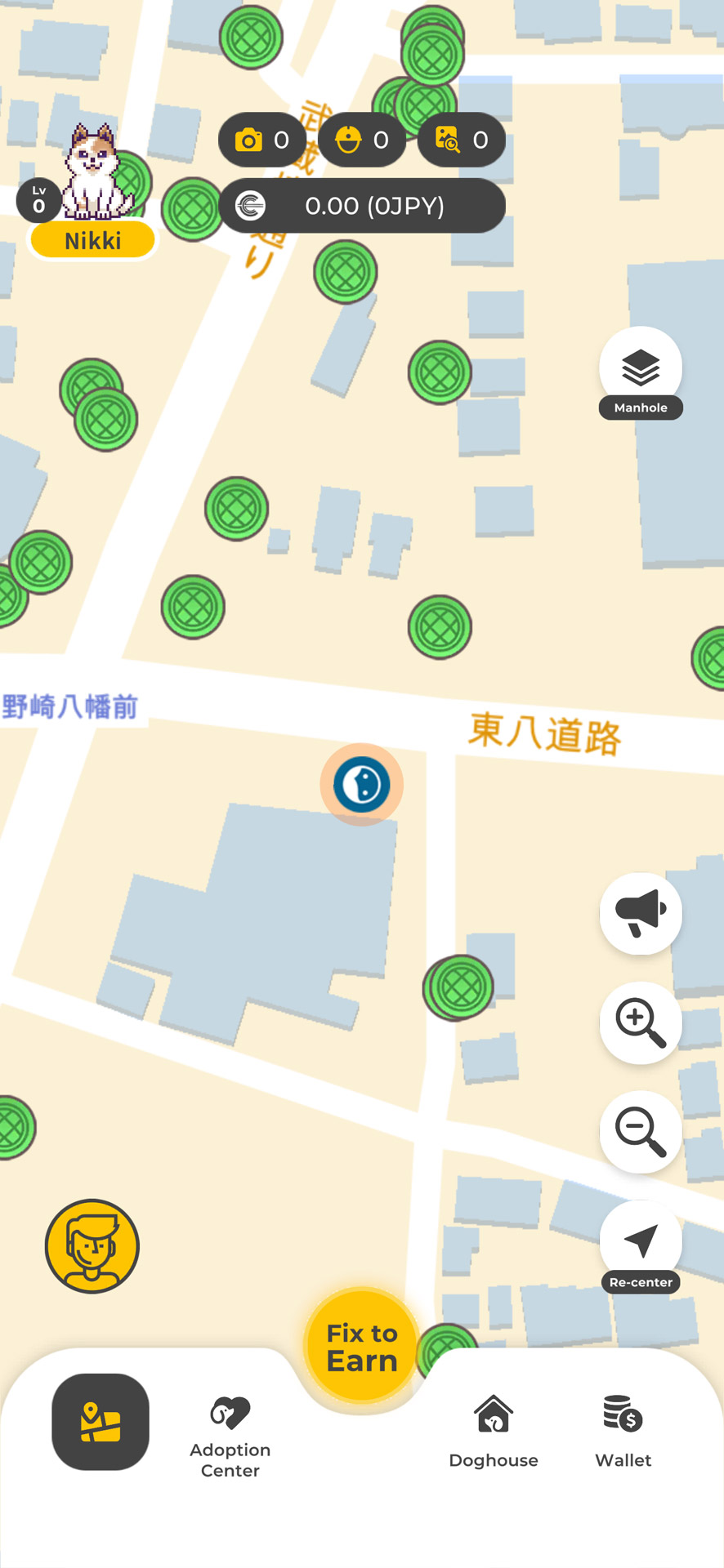
Task: View the 0.00 (0JPY) coin balance
Action: coord(362,206)
